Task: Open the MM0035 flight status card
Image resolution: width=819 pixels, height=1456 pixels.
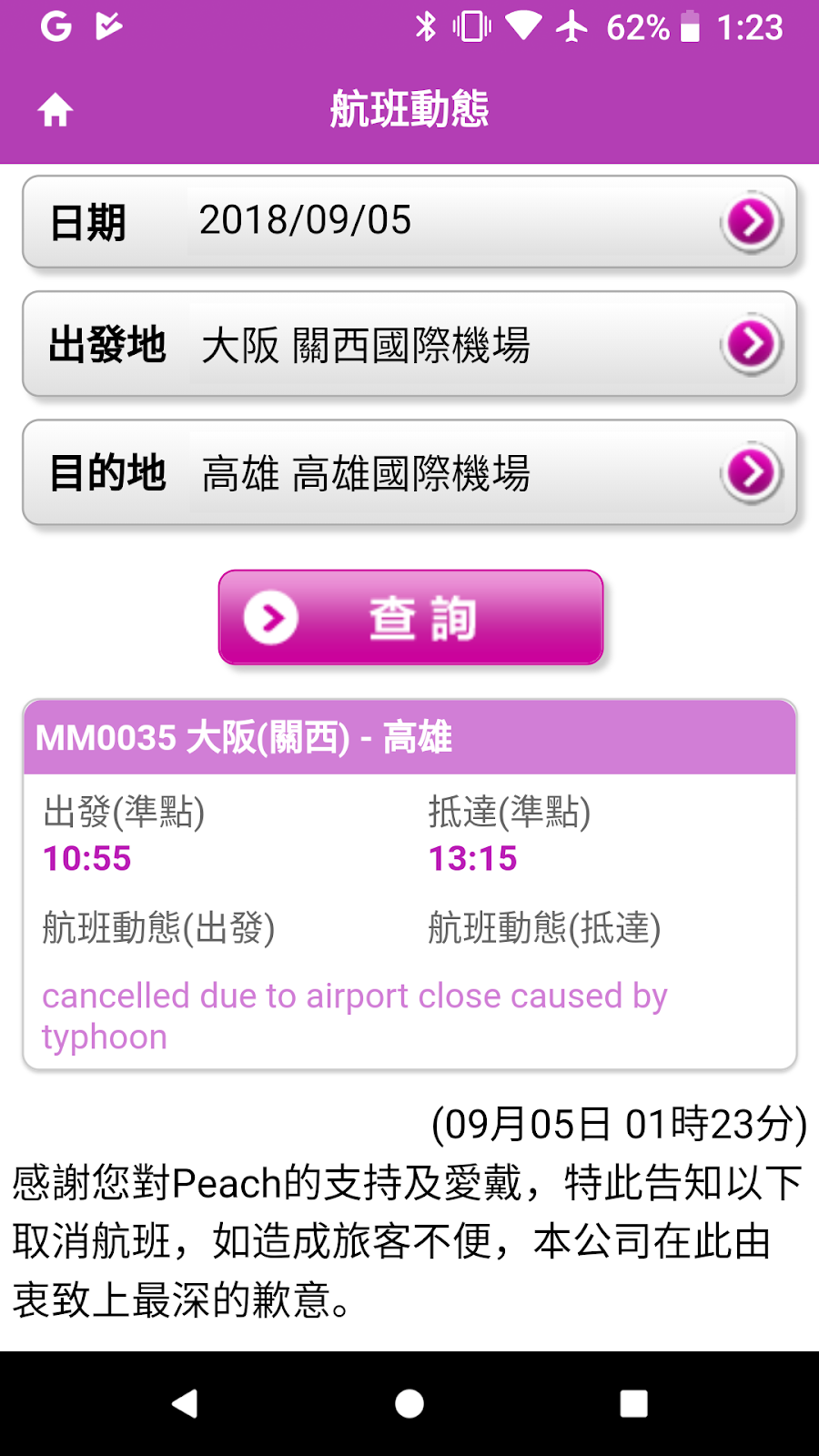Action: (409, 885)
